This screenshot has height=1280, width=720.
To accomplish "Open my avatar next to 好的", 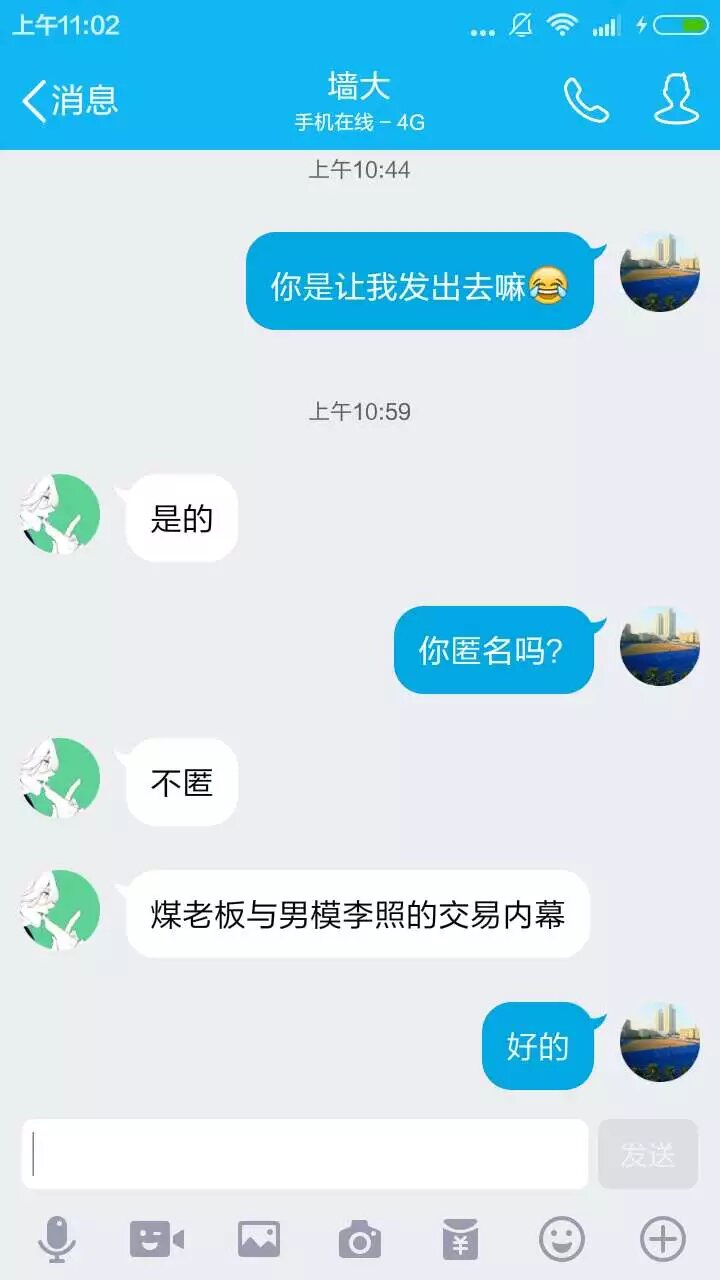I will tap(659, 1042).
